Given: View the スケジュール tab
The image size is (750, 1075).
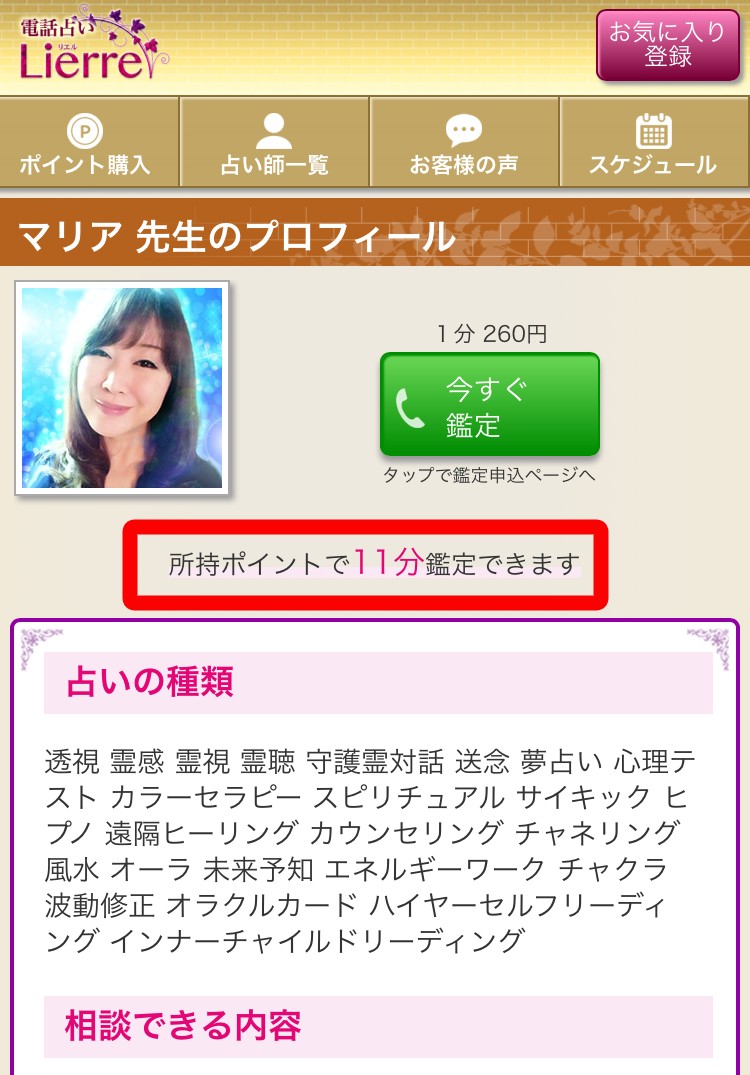Looking at the screenshot, I should [653, 143].
